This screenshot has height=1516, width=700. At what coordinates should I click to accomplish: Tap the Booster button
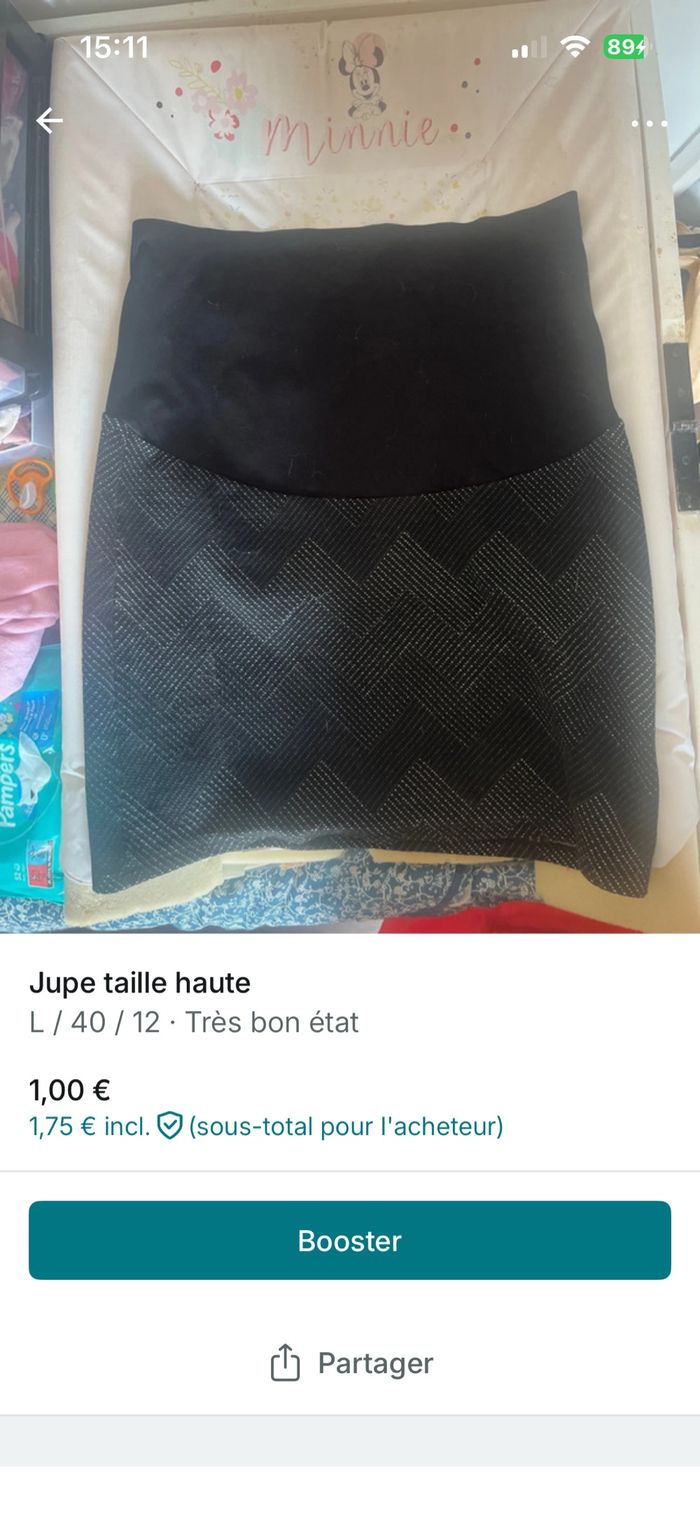coord(350,1240)
